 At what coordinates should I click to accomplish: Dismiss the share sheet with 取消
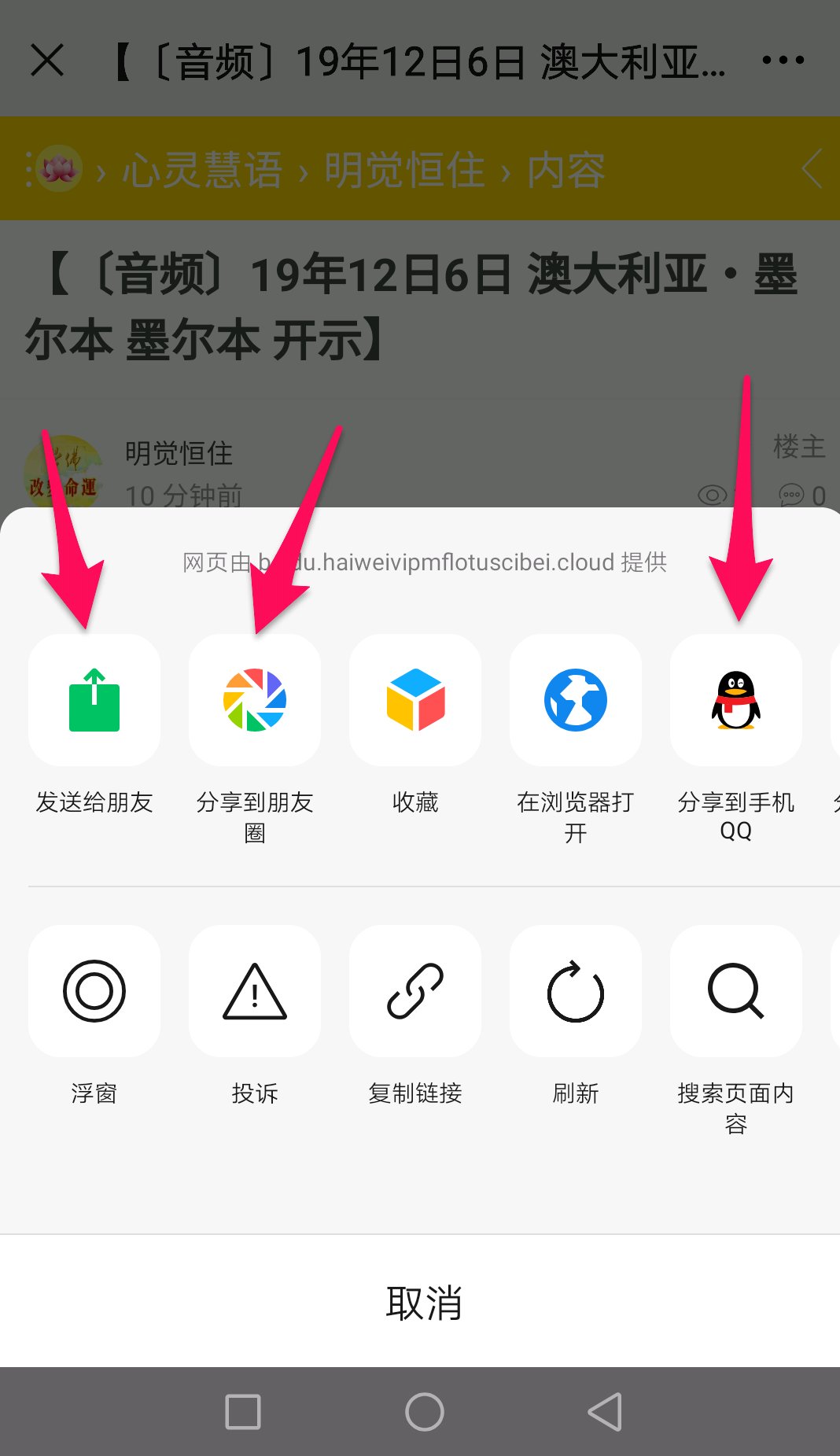423,1303
